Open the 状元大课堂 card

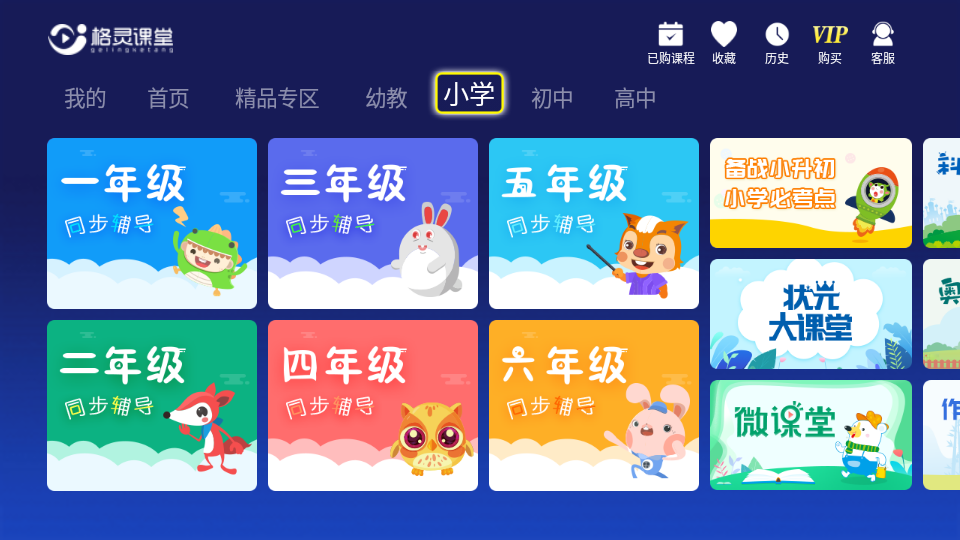pos(811,314)
